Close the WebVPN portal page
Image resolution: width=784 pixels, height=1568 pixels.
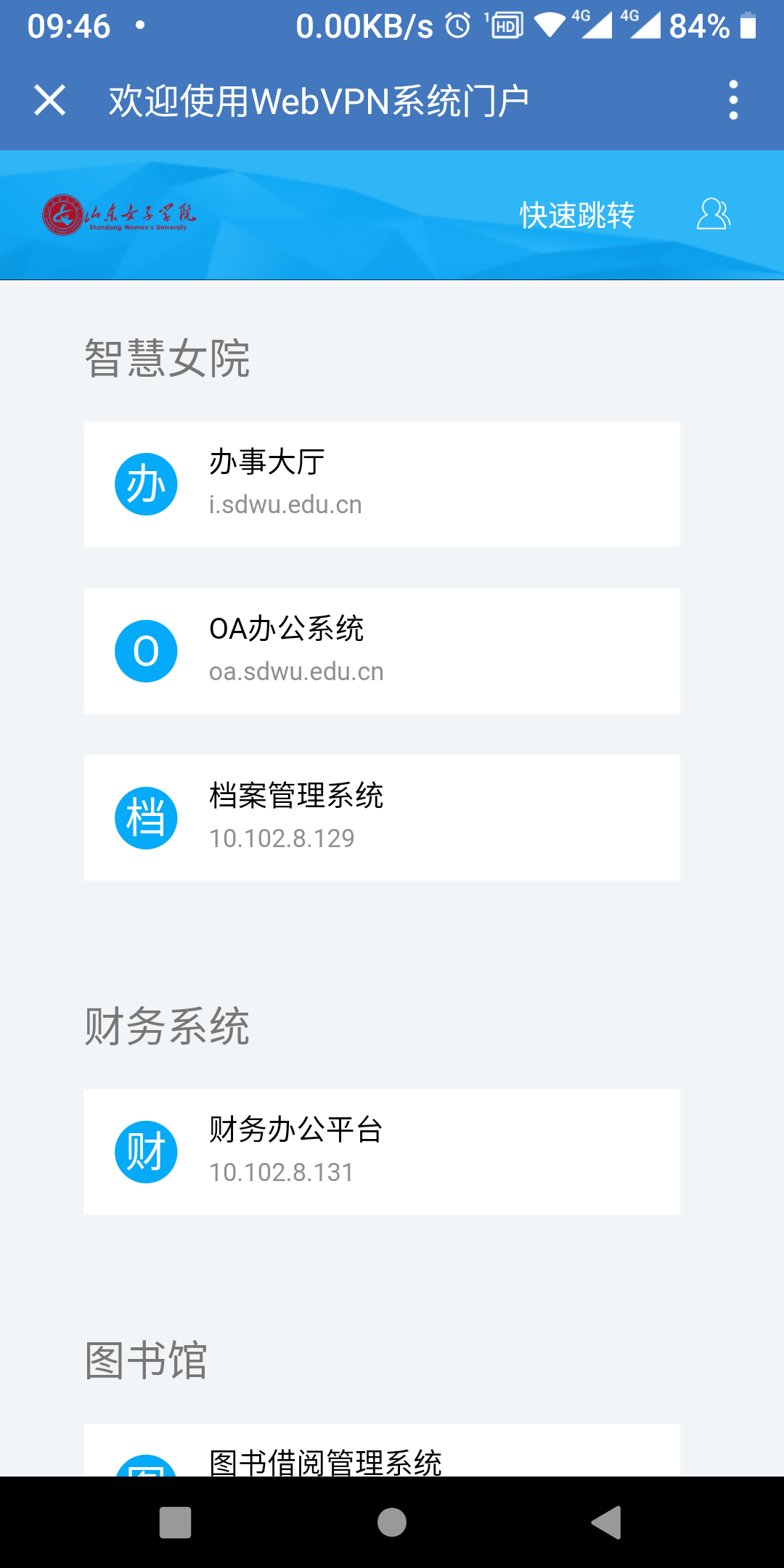[49, 100]
